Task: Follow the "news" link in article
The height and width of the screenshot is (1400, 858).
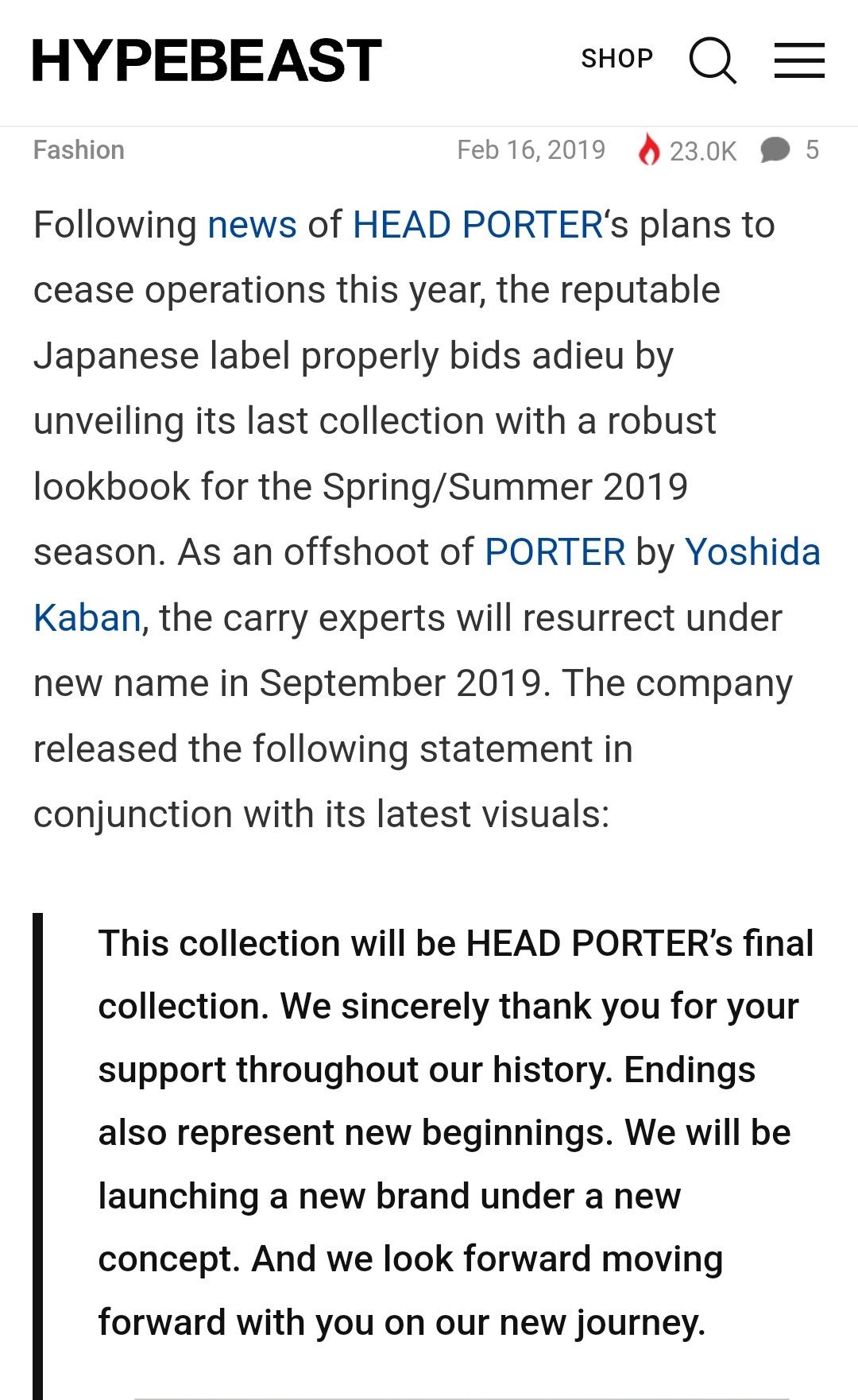Action: (252, 225)
